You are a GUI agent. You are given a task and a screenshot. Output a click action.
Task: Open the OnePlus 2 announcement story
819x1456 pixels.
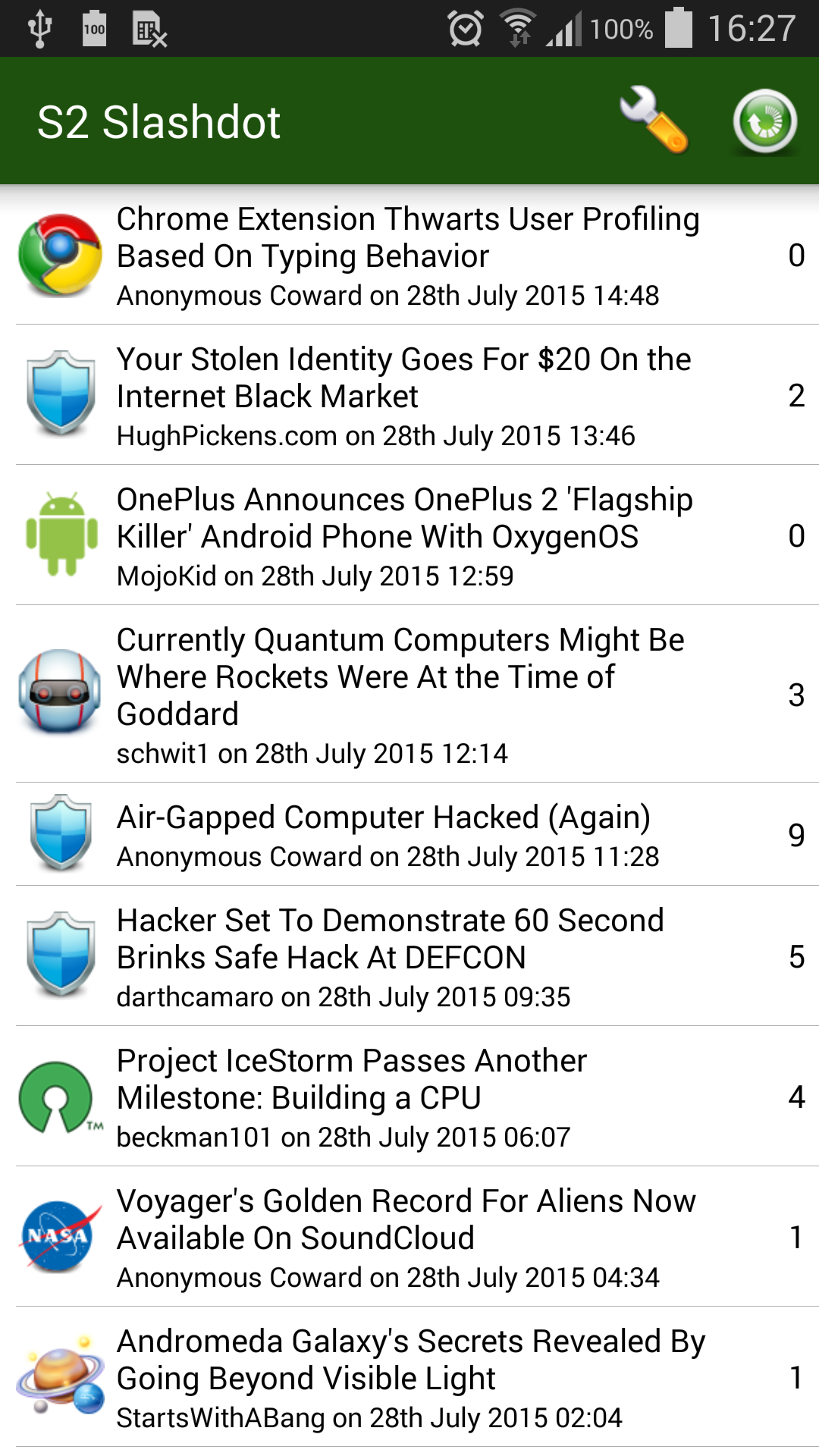[x=402, y=517]
